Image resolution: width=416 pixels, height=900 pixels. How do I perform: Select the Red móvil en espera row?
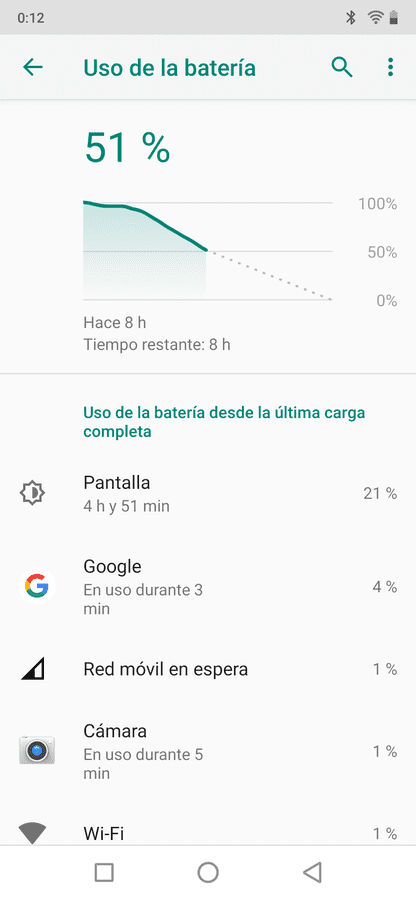tap(208, 669)
